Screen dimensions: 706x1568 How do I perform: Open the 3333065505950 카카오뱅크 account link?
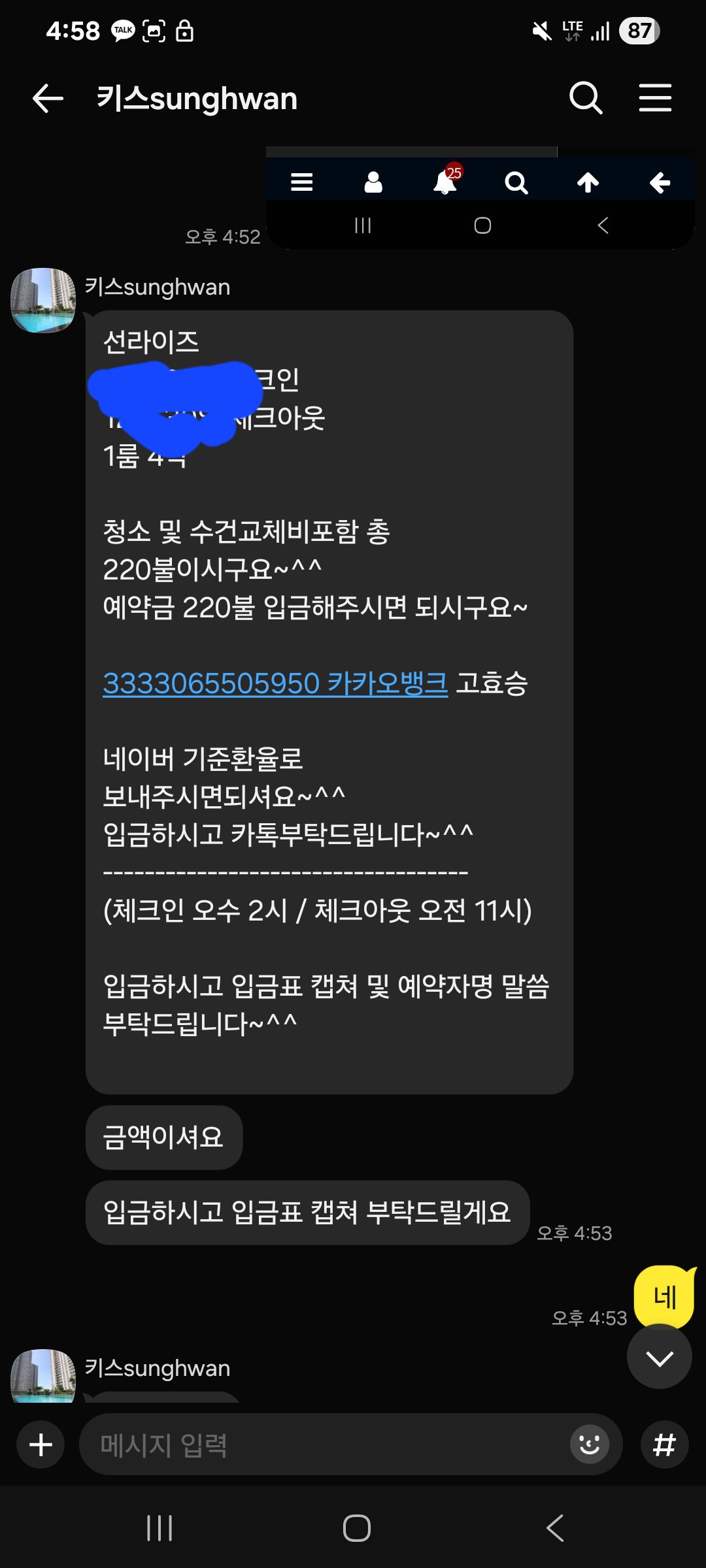[x=275, y=683]
